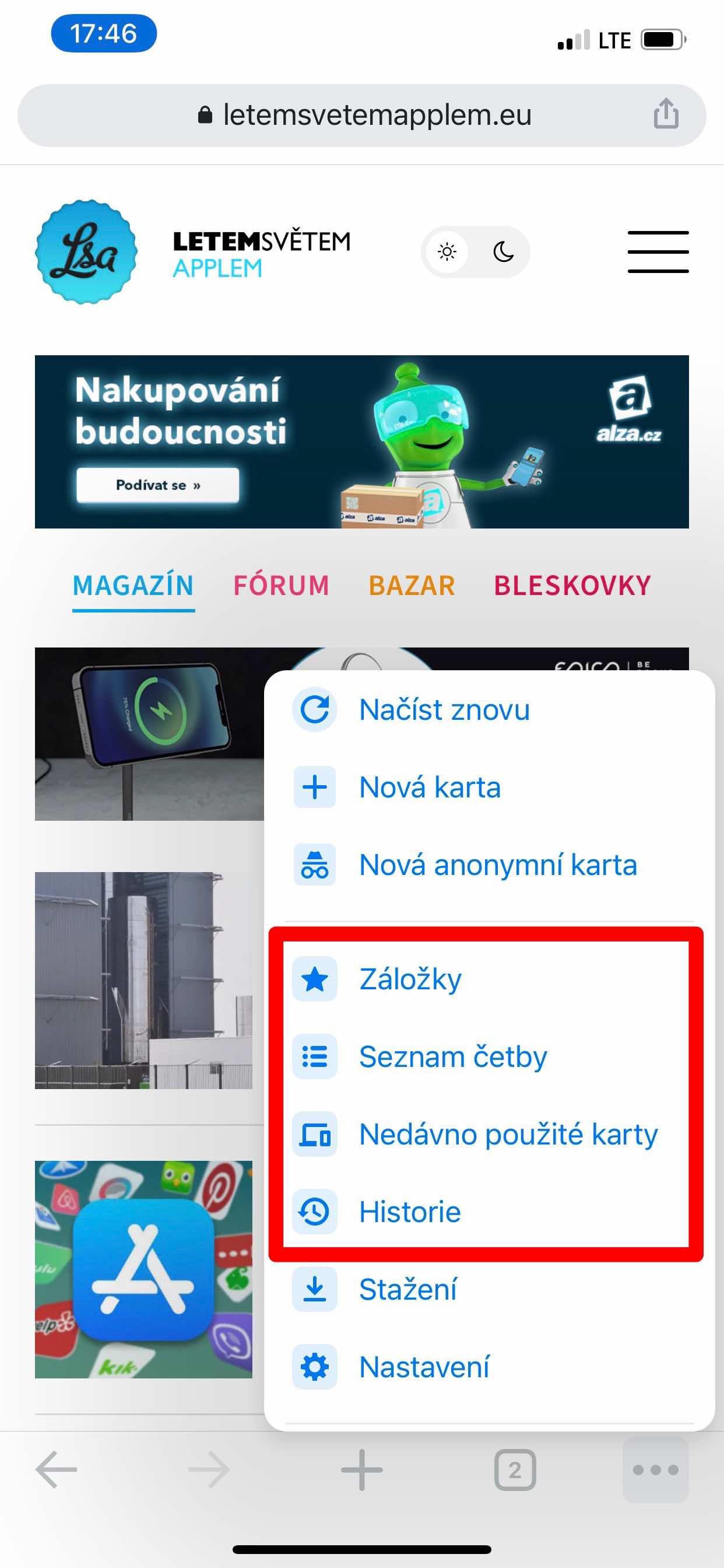Go back with the toolbar arrow
This screenshot has height=1568, width=724.
[x=57, y=1470]
